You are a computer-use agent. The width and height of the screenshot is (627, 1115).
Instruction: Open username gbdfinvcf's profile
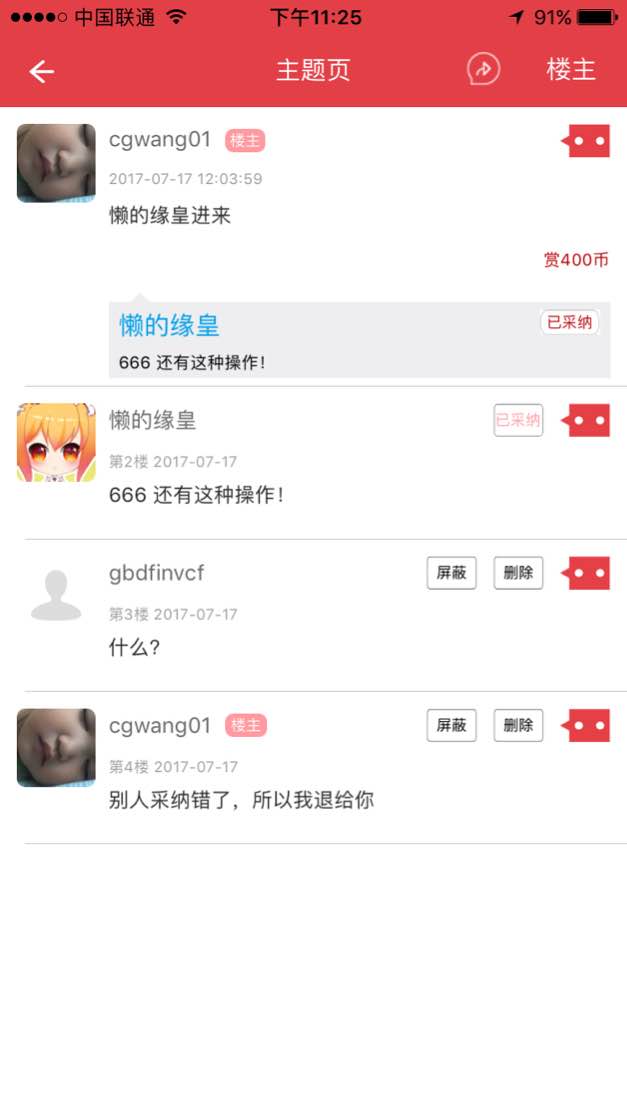(x=156, y=573)
